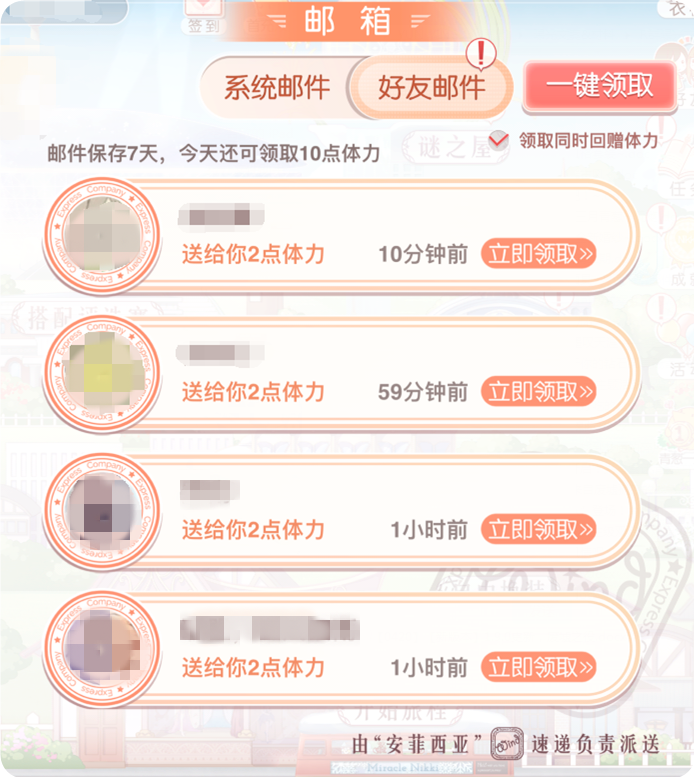Tap the 一键领取 button

[x=600, y=87]
